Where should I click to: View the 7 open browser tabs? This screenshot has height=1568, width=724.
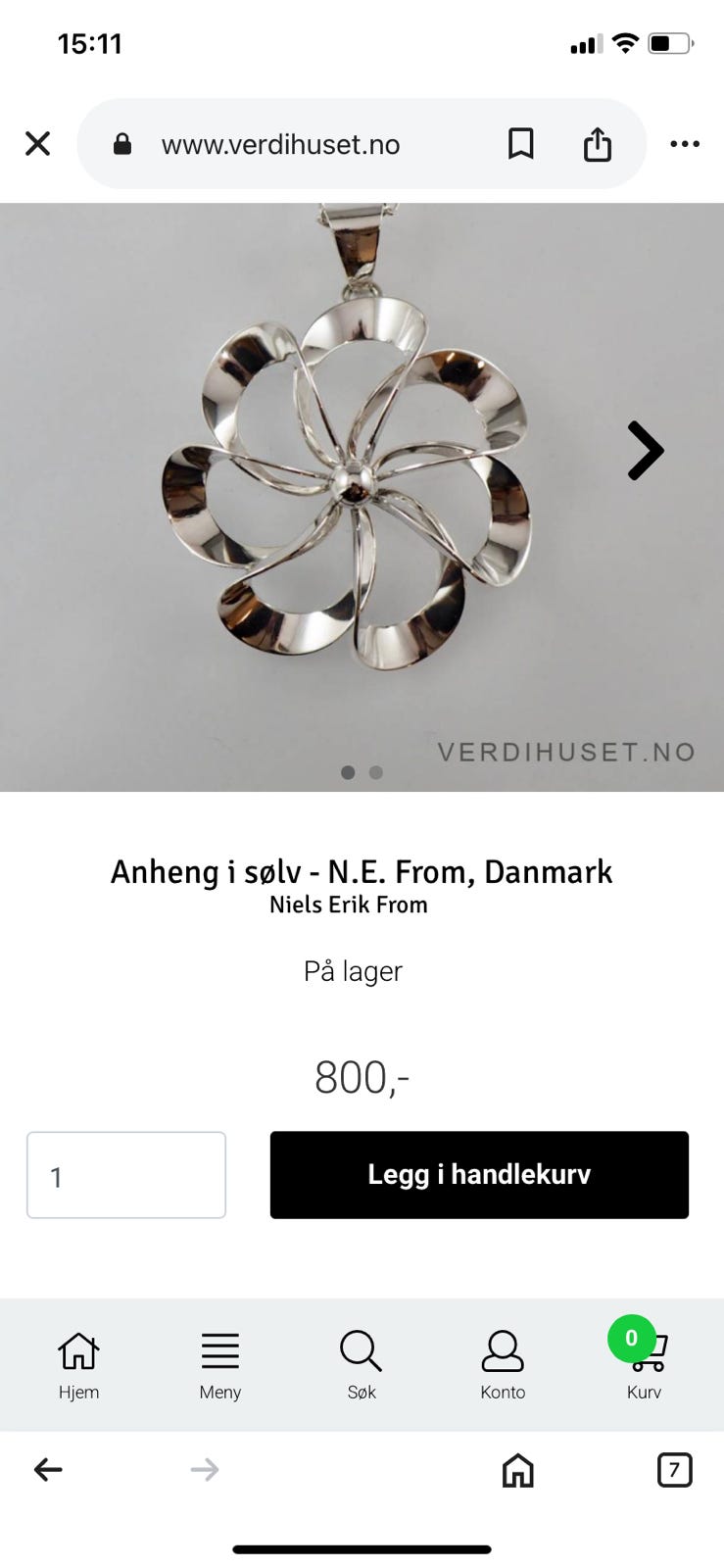[673, 1469]
